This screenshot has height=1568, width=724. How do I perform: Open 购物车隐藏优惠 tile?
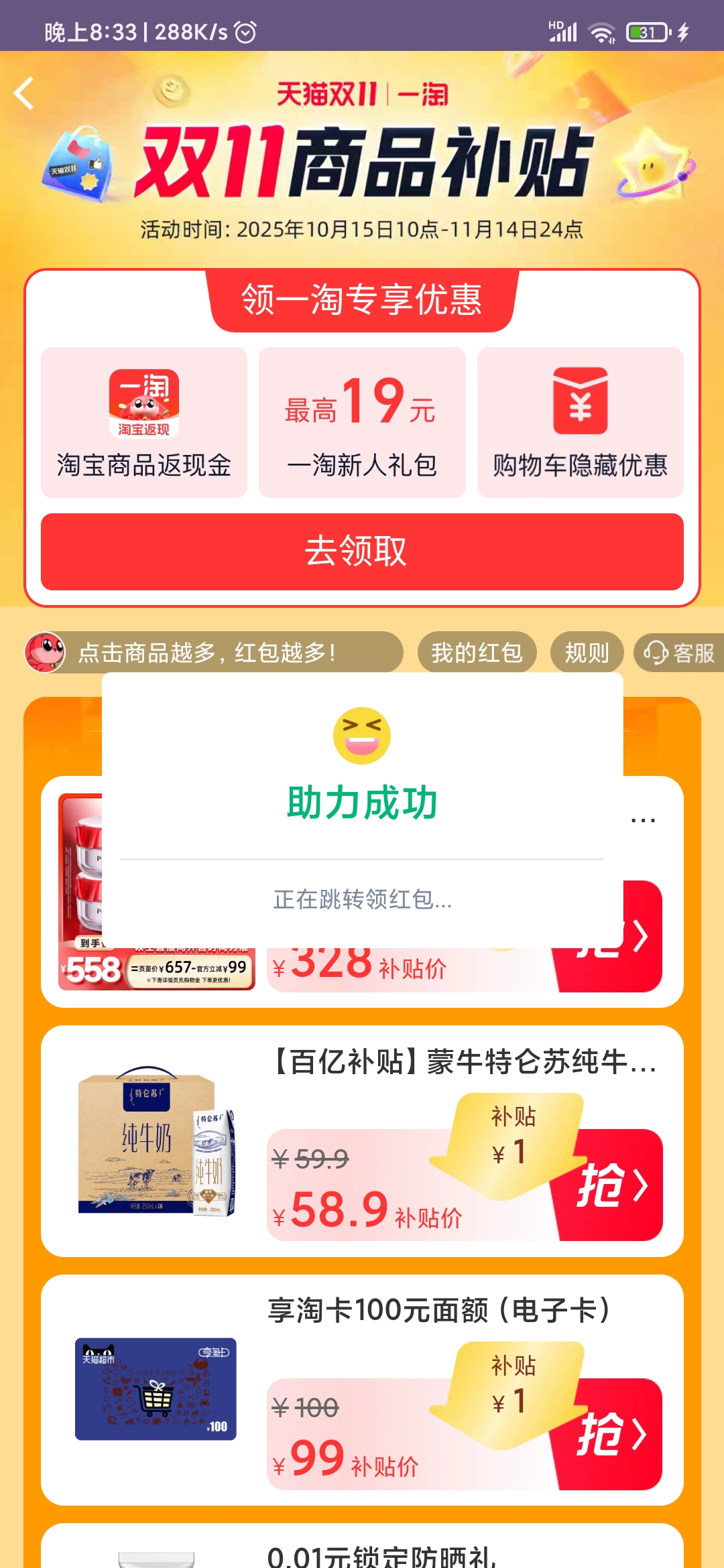click(x=580, y=422)
